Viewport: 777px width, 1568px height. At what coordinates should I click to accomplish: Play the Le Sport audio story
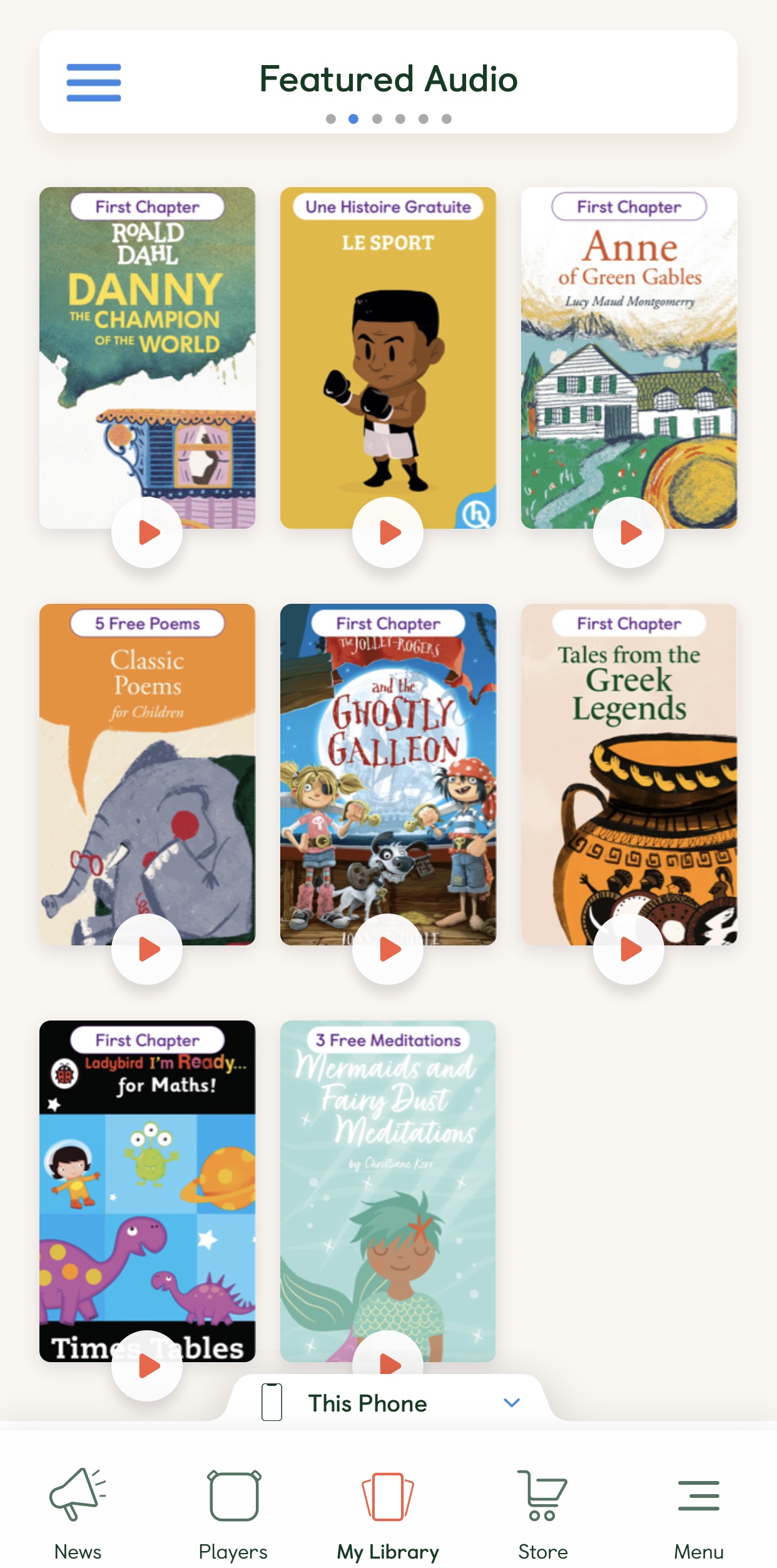pos(388,532)
